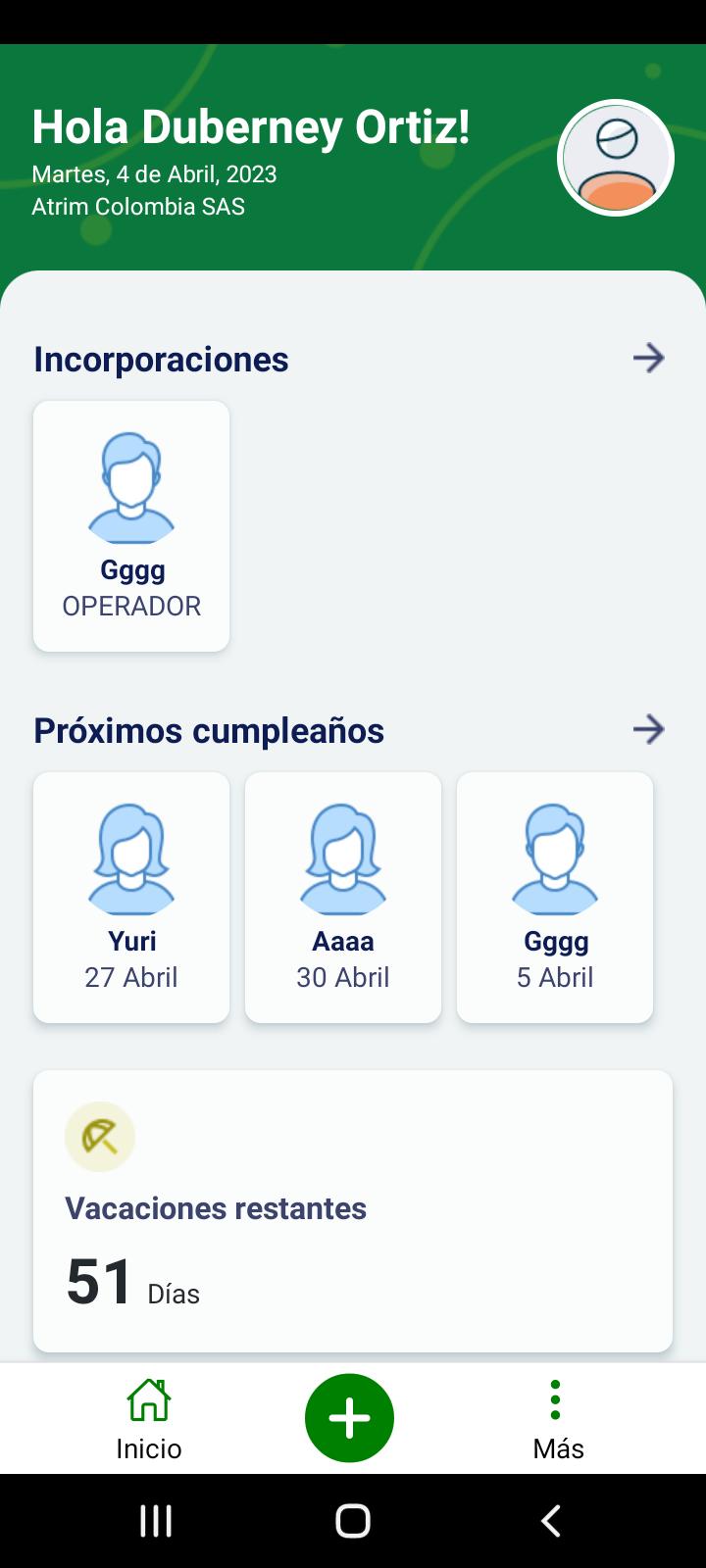Viewport: 706px width, 1568px height.
Task: Open the Vacaciones restantes card
Action: (x=353, y=1211)
